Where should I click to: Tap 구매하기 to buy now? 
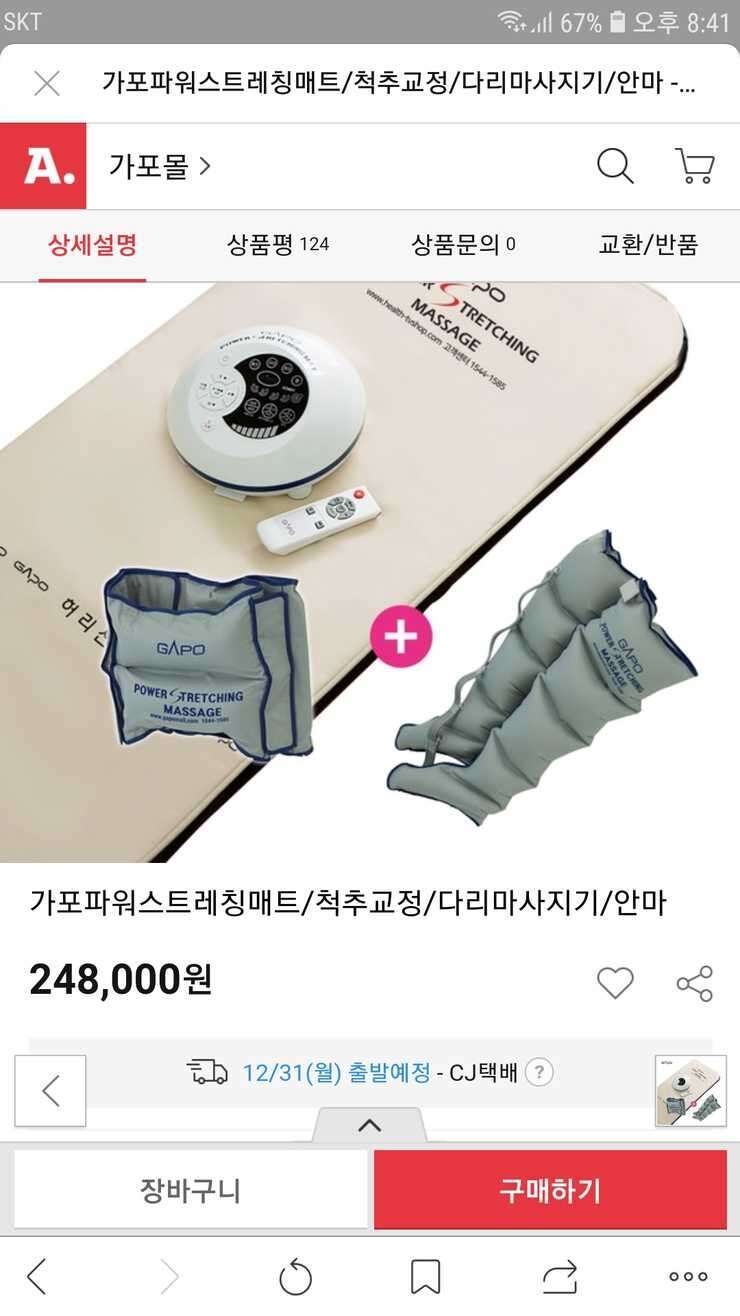(550, 1190)
